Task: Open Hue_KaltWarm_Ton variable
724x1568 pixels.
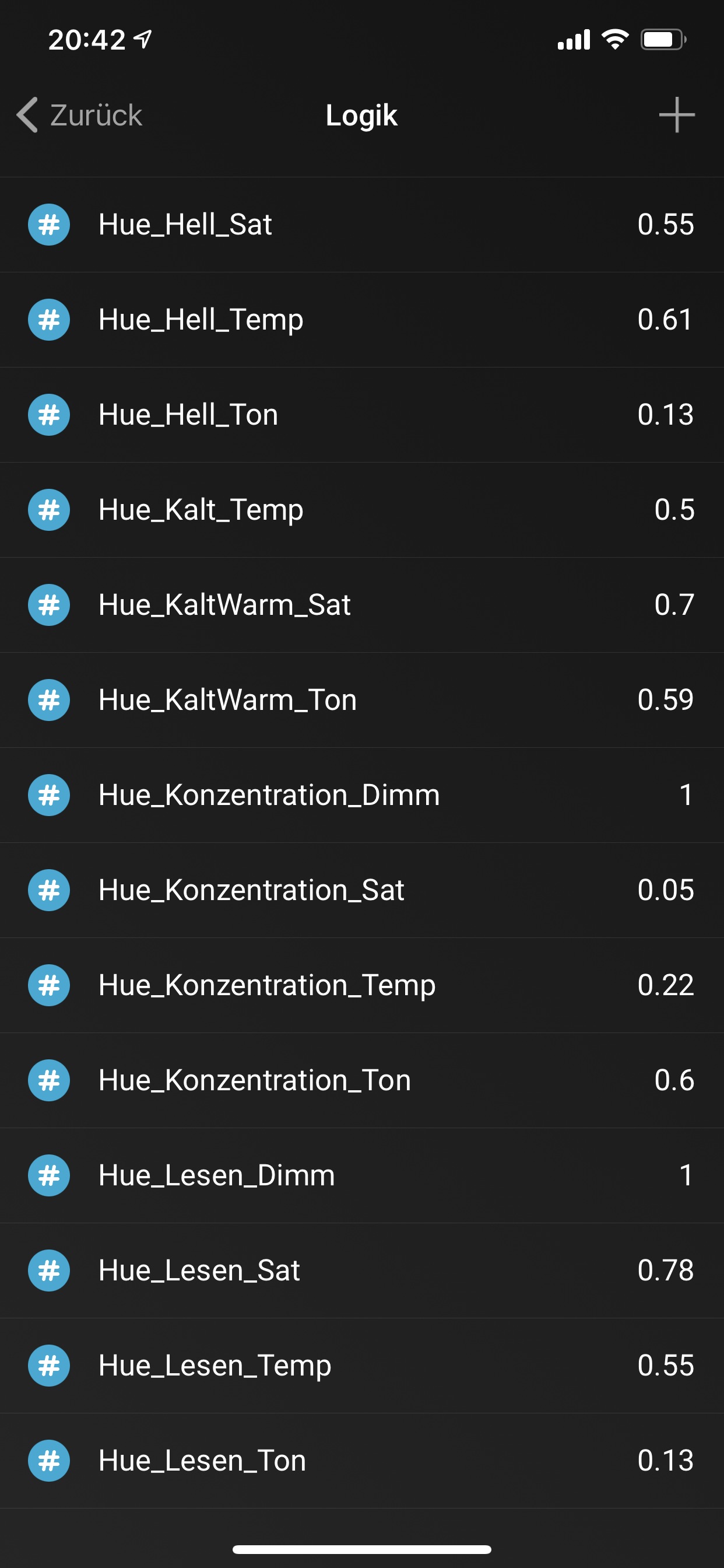Action: [x=361, y=699]
